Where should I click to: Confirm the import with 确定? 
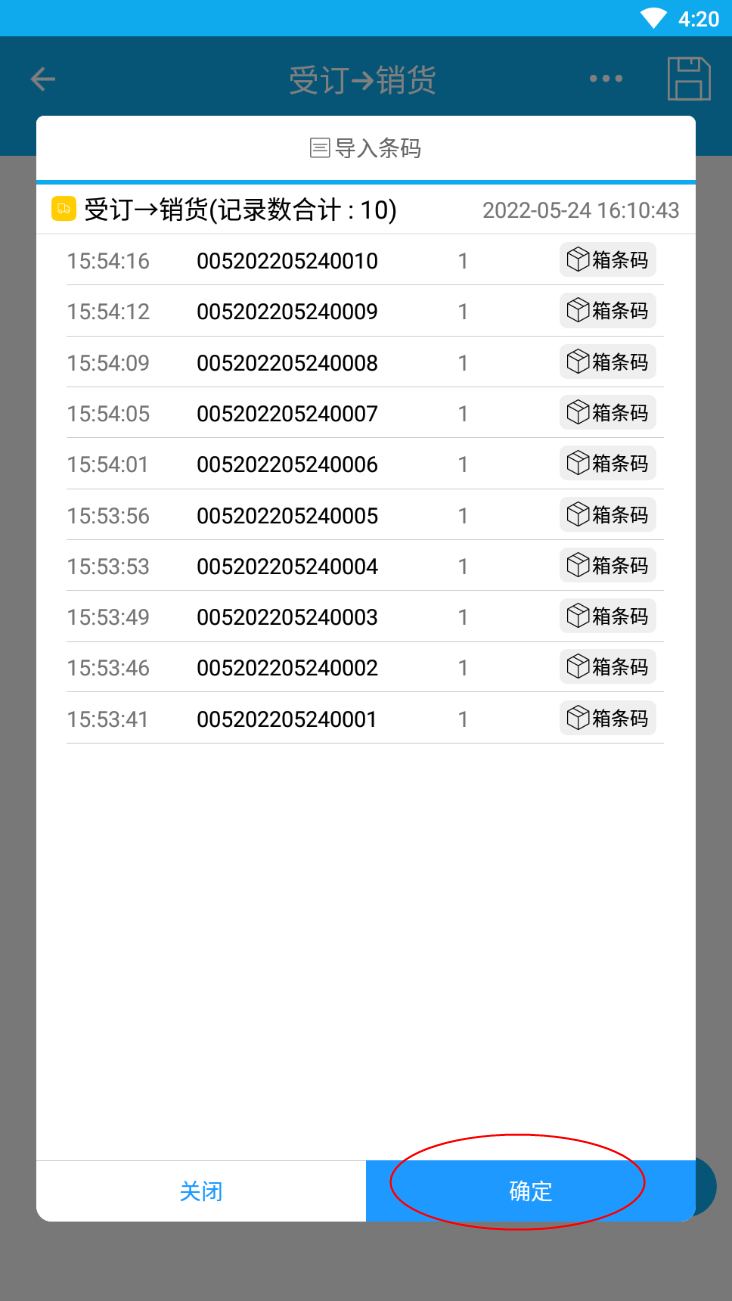[x=531, y=1191]
